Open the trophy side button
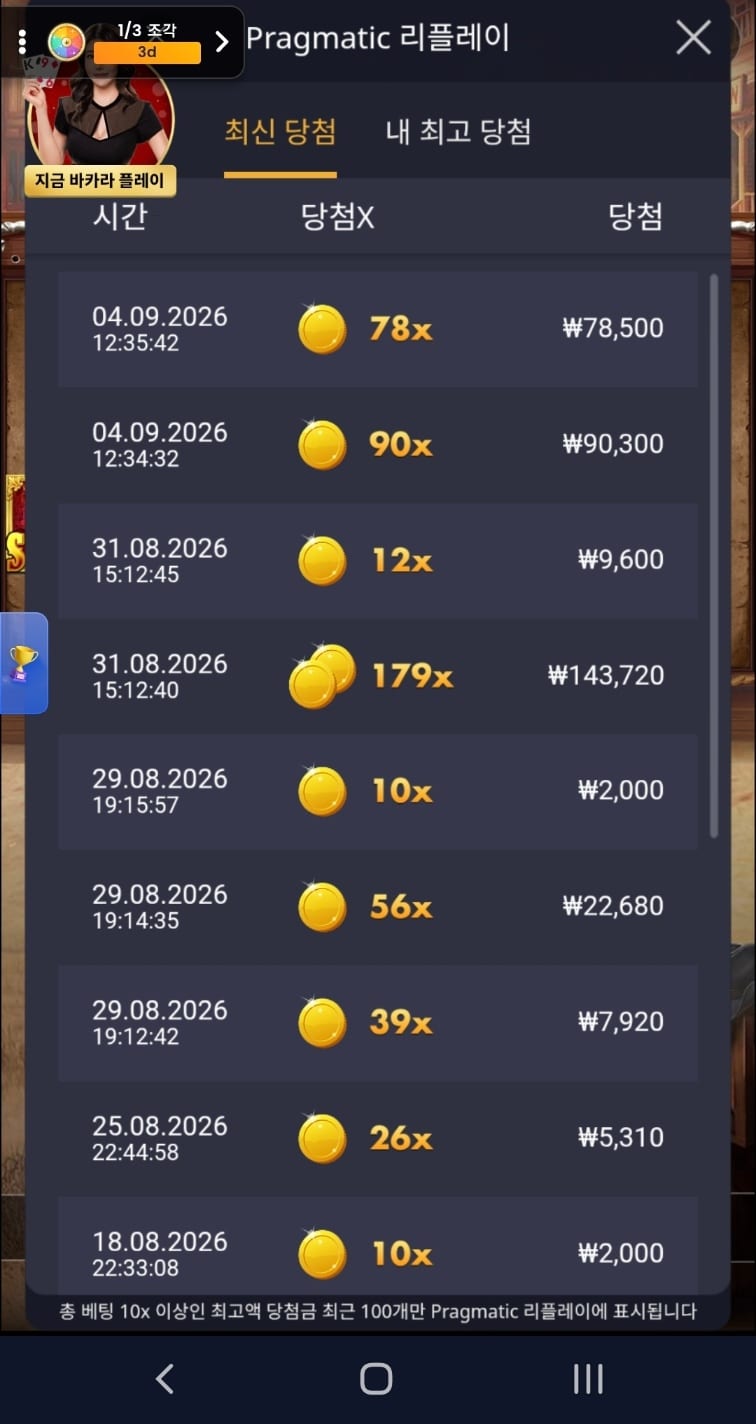756x1424 pixels. click(23, 663)
